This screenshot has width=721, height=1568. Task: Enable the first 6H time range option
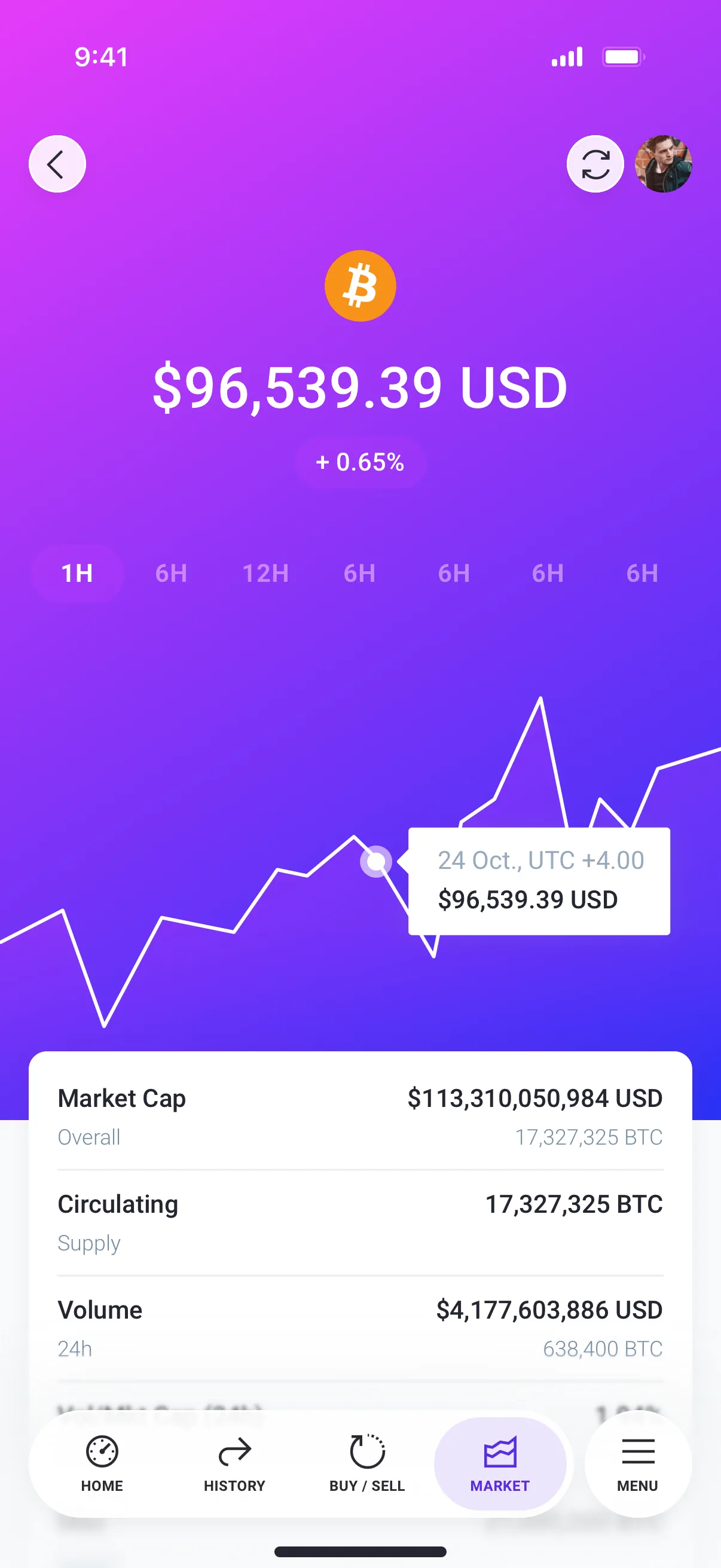click(171, 573)
